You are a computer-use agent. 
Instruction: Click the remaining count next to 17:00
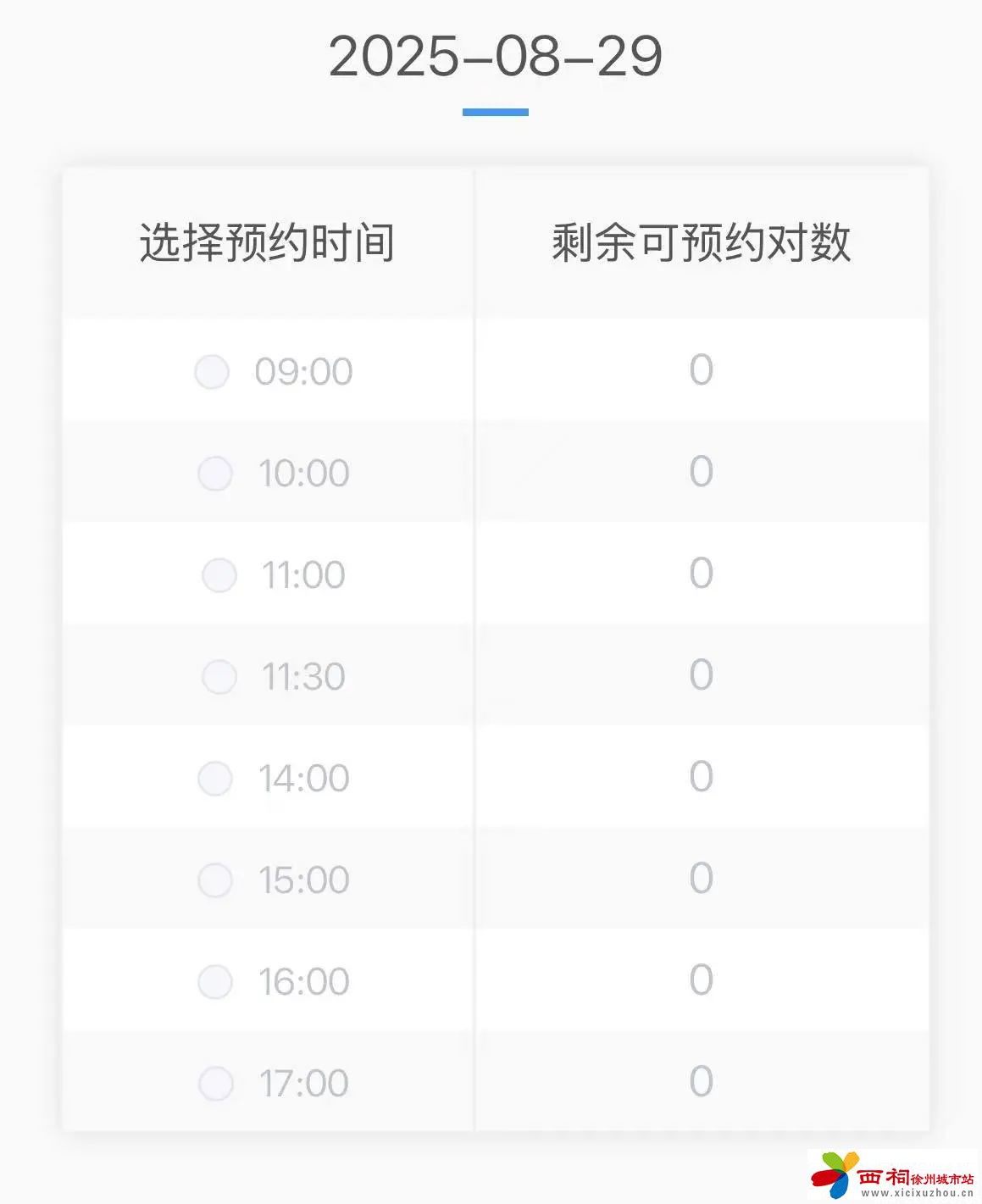701,1081
